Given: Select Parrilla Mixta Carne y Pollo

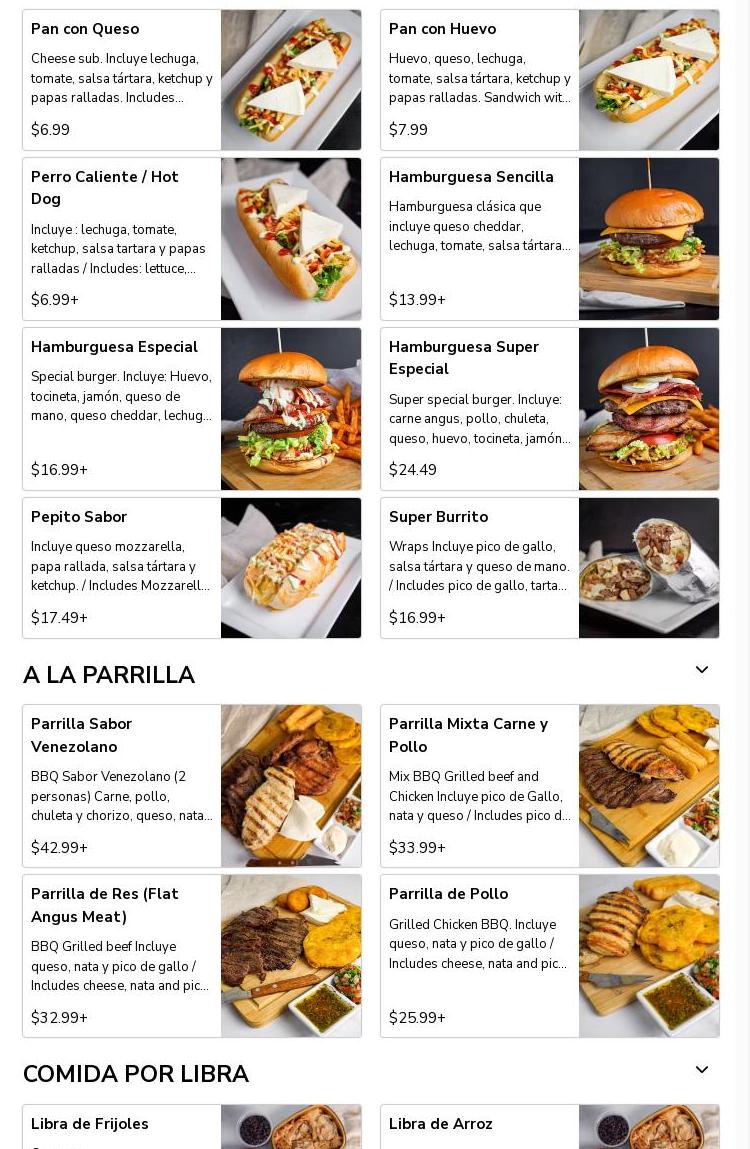Looking at the screenshot, I should 549,786.
